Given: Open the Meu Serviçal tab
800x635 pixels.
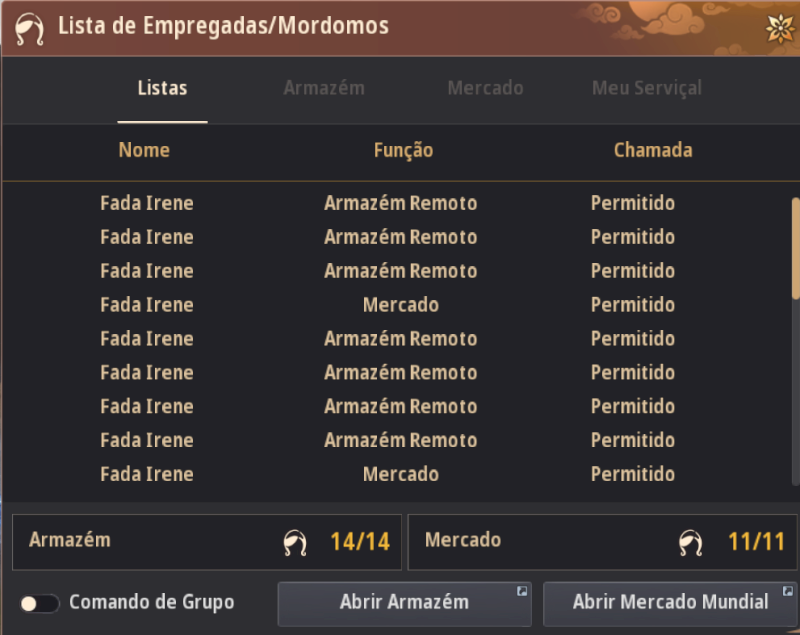Looking at the screenshot, I should click(646, 88).
